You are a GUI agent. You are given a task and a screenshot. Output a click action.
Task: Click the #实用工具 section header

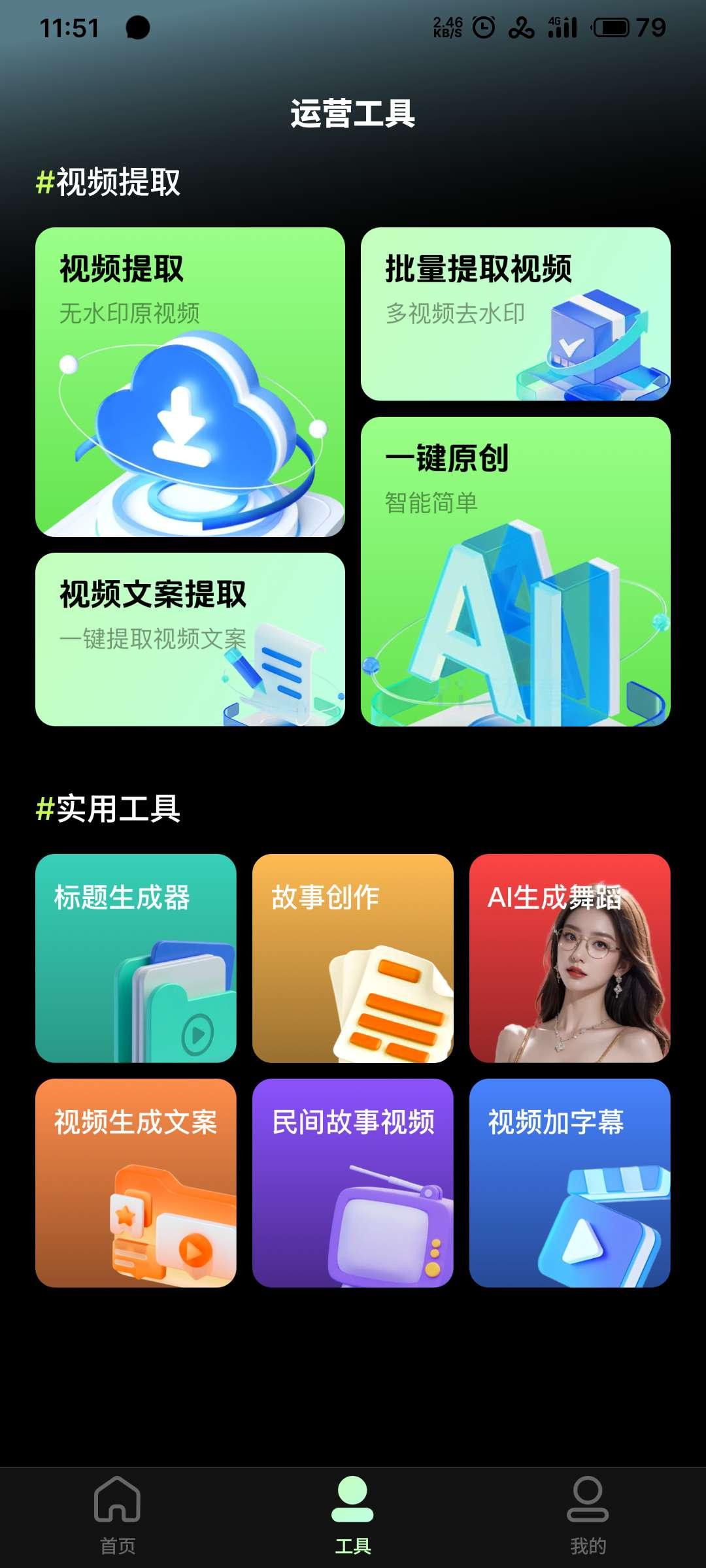[106, 810]
